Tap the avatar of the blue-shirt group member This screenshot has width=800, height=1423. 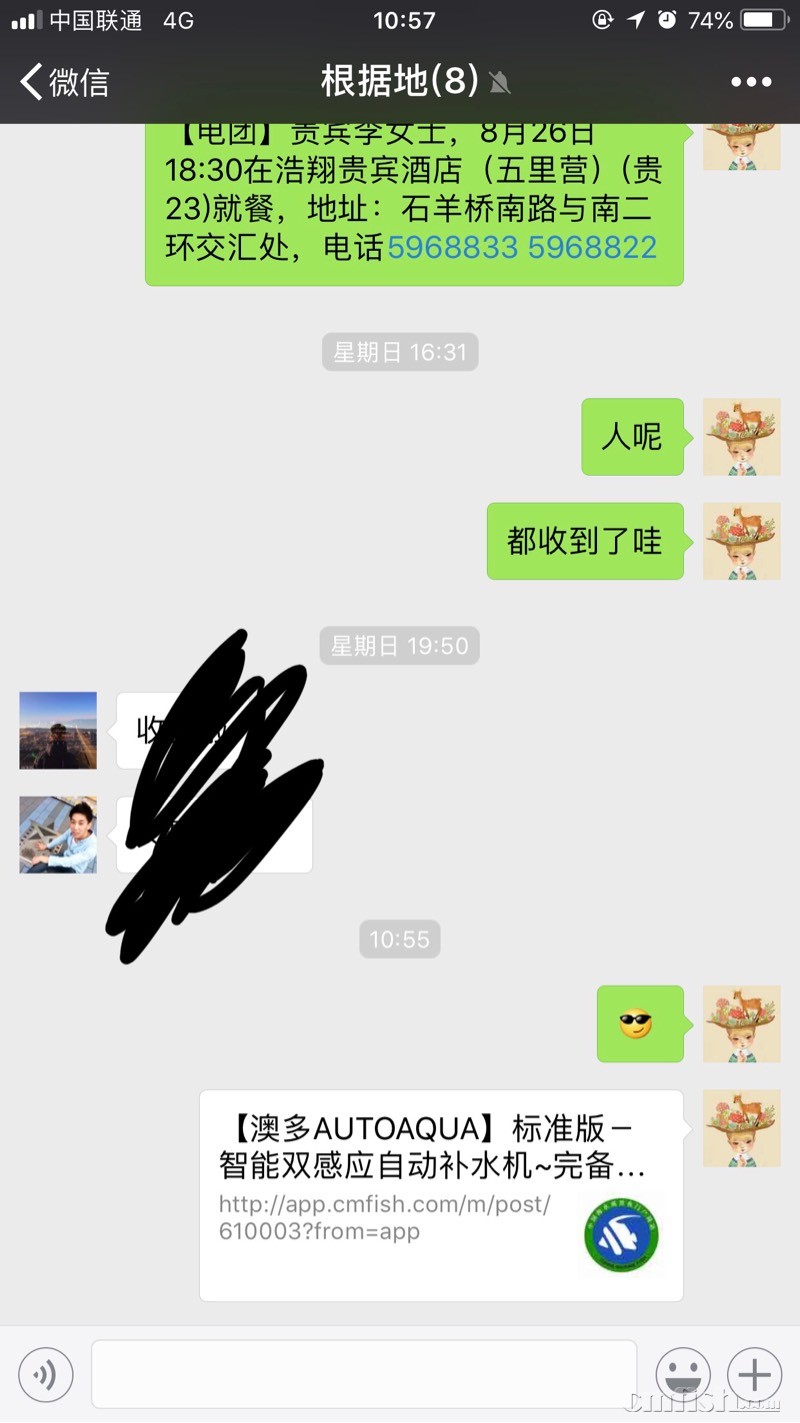(57, 834)
